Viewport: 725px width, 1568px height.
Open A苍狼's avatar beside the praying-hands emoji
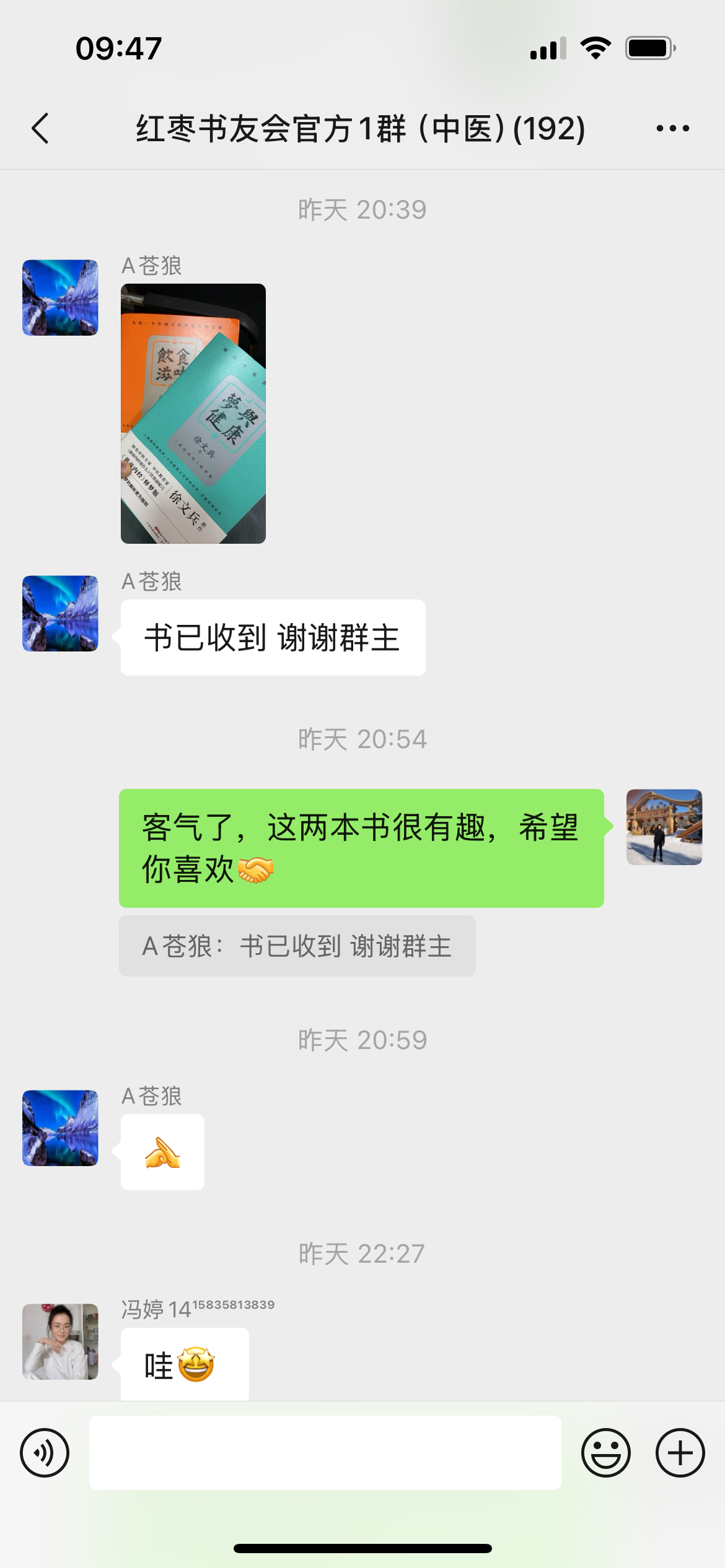(60, 1128)
